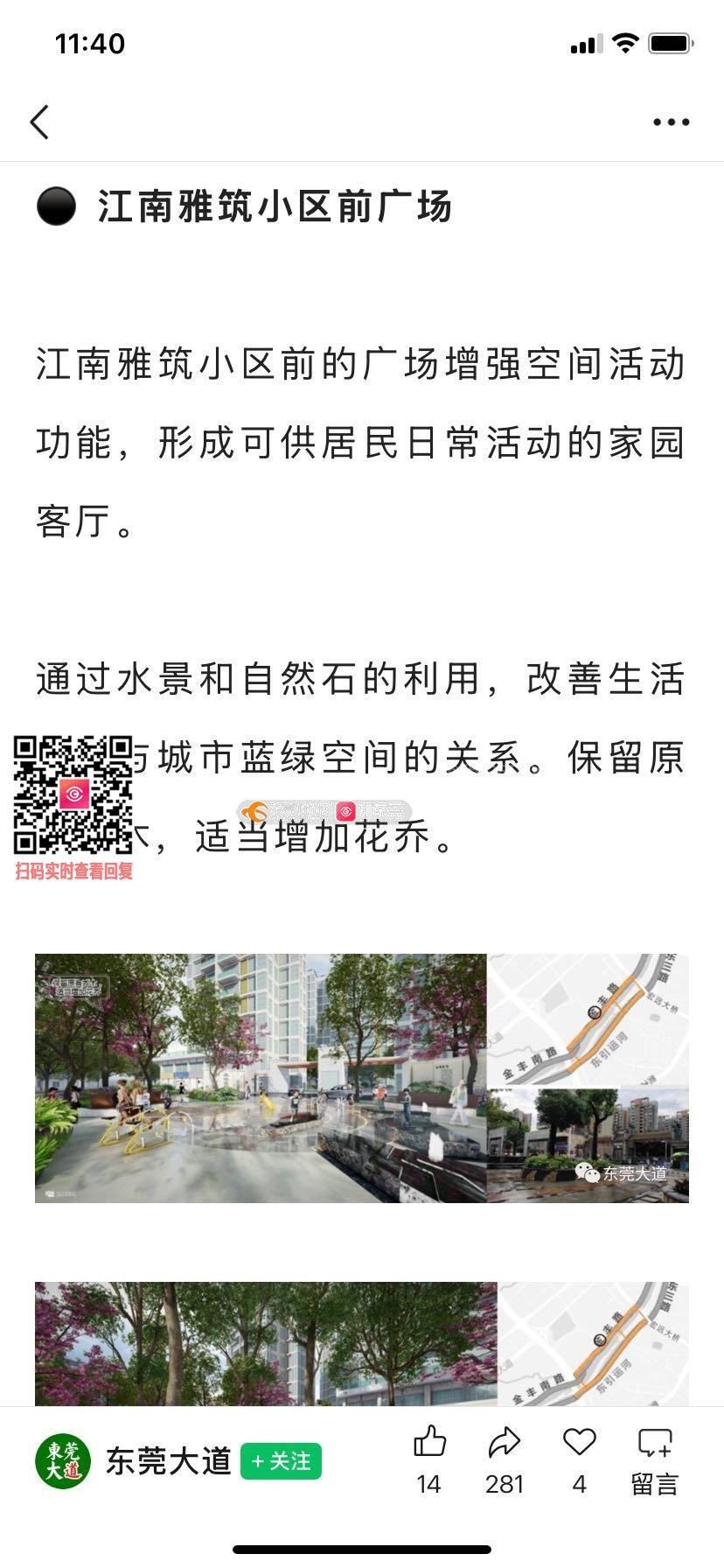Leave a comment via 留言
Viewport: 724px width, 1568px height.
tap(654, 1459)
